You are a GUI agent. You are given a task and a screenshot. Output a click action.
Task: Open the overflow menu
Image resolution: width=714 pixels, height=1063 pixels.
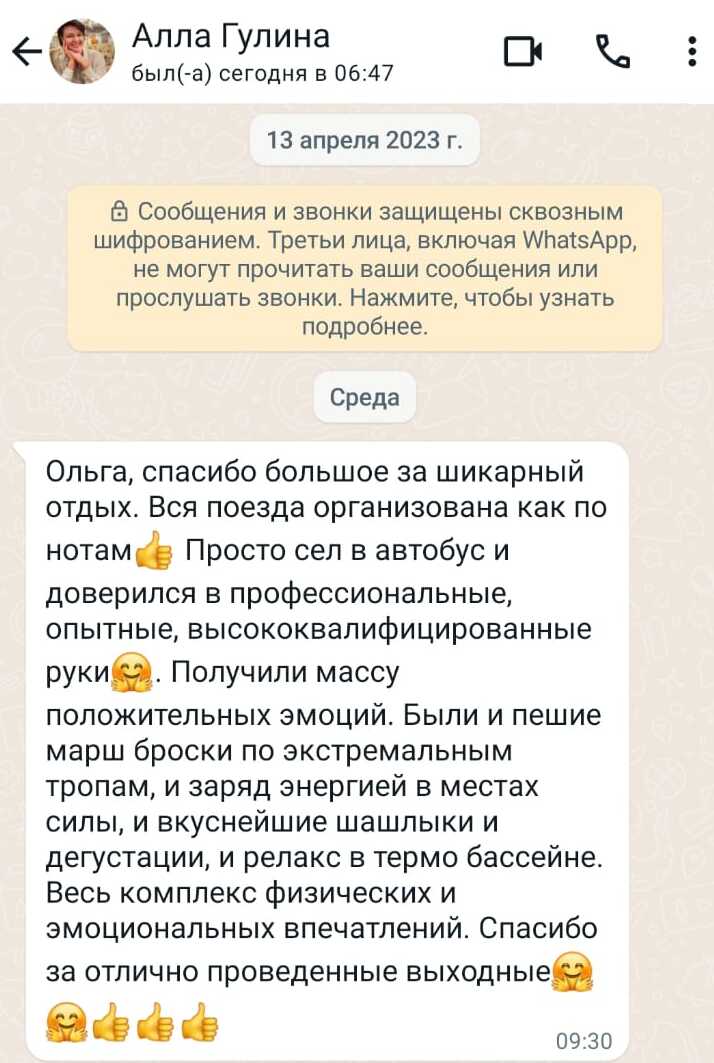(692, 51)
